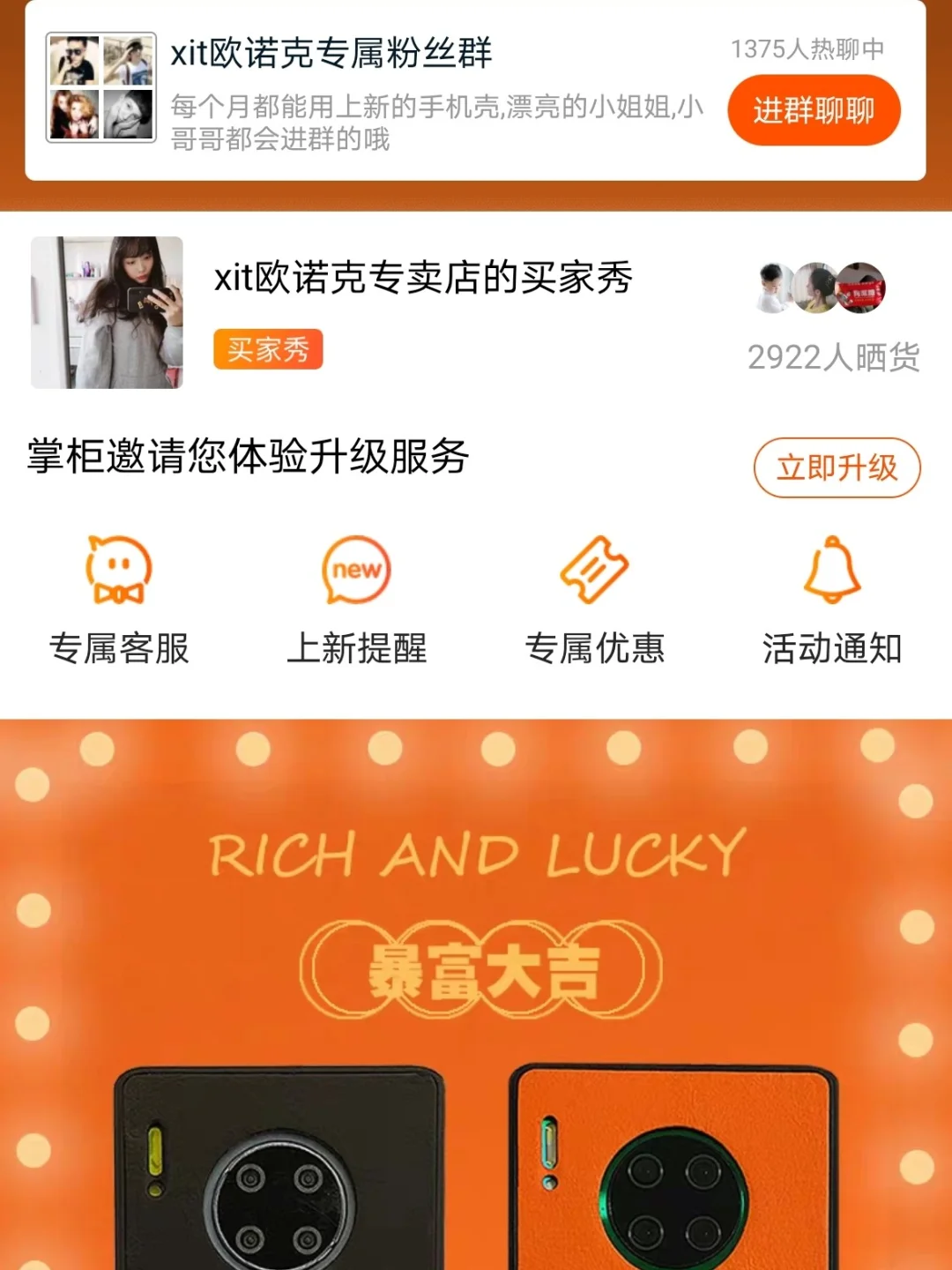Open 专属客服 customer service
This screenshot has height=1270, width=952.
coord(119,600)
